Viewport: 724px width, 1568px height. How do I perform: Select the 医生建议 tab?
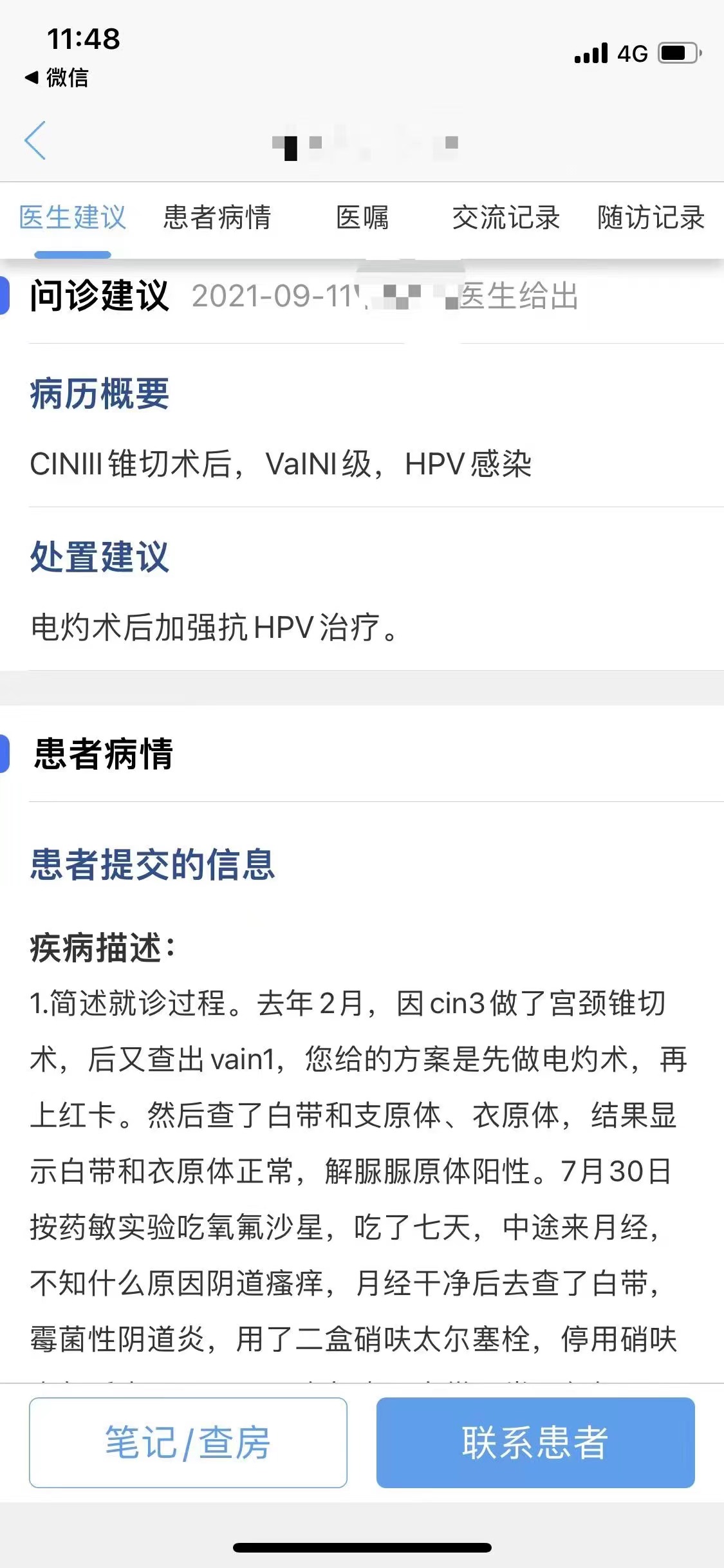(x=72, y=218)
